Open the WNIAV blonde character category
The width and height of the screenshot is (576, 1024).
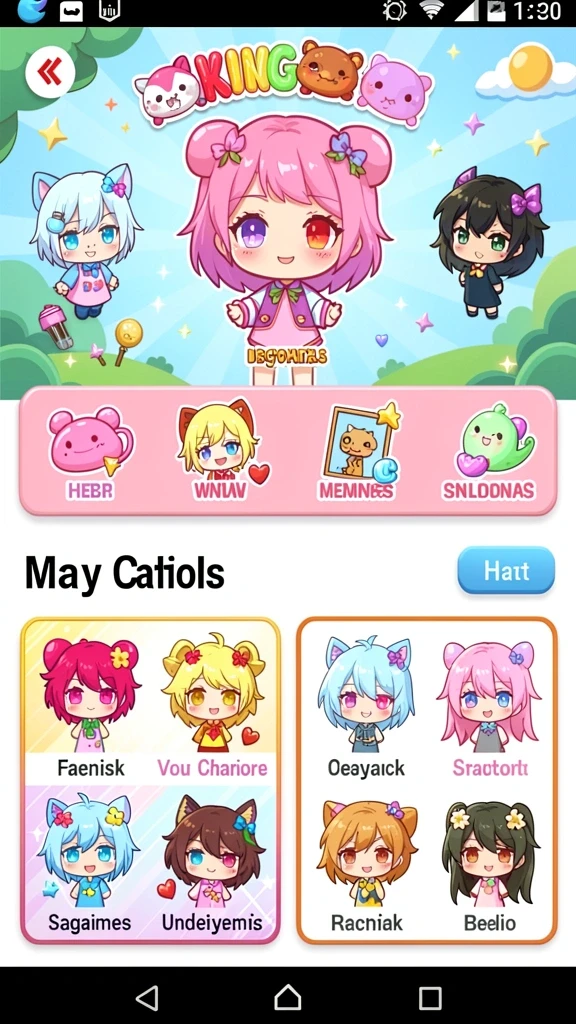(x=221, y=452)
